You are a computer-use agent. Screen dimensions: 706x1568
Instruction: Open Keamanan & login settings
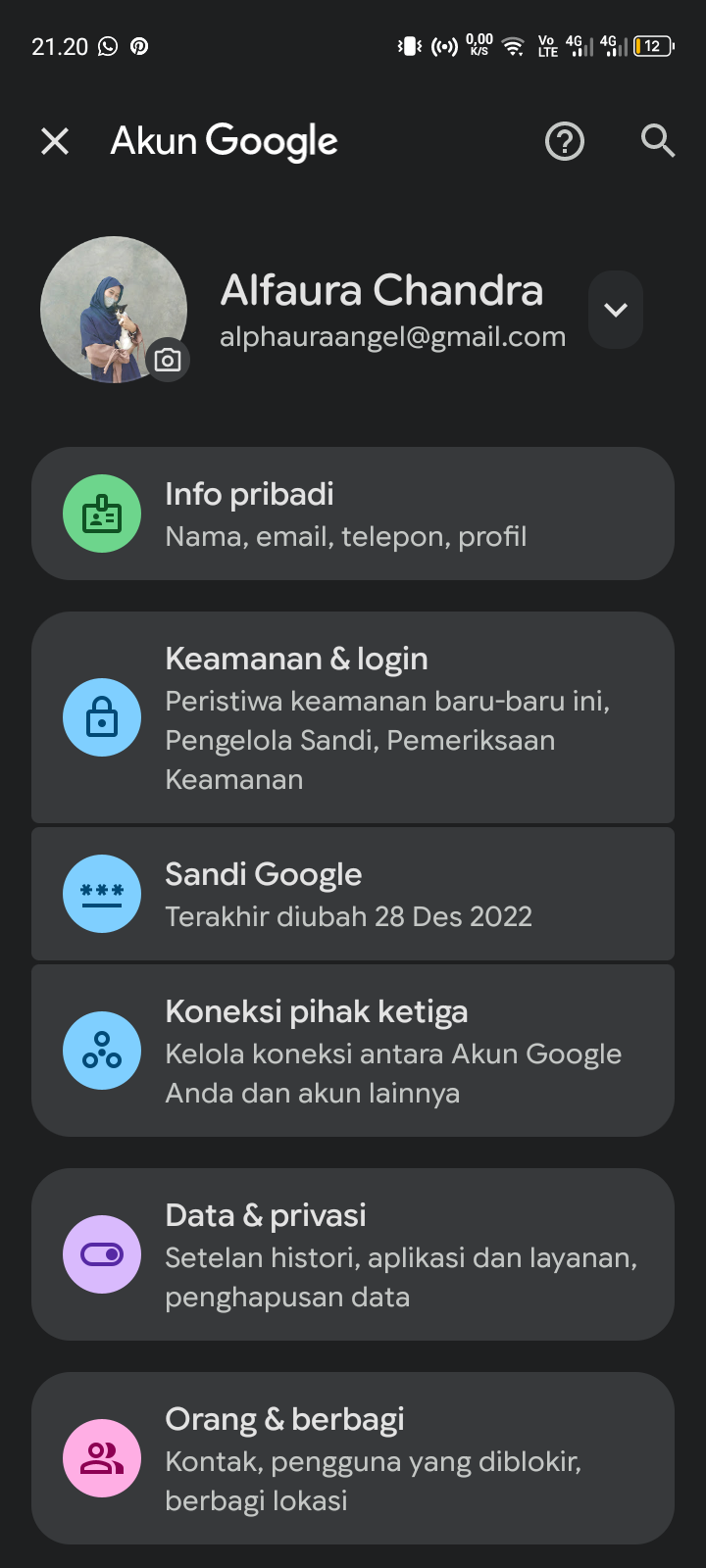click(x=353, y=717)
